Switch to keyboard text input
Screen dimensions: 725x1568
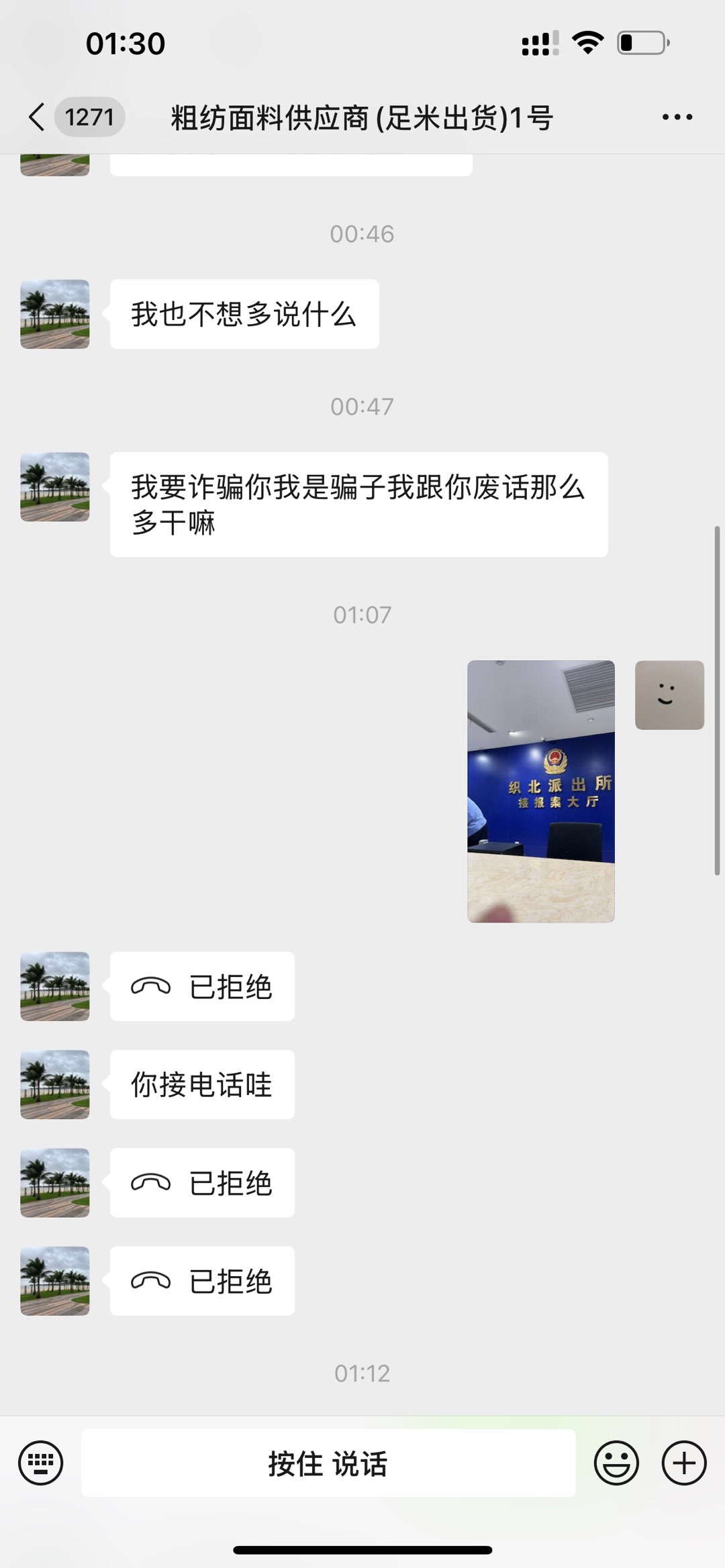[x=41, y=1463]
